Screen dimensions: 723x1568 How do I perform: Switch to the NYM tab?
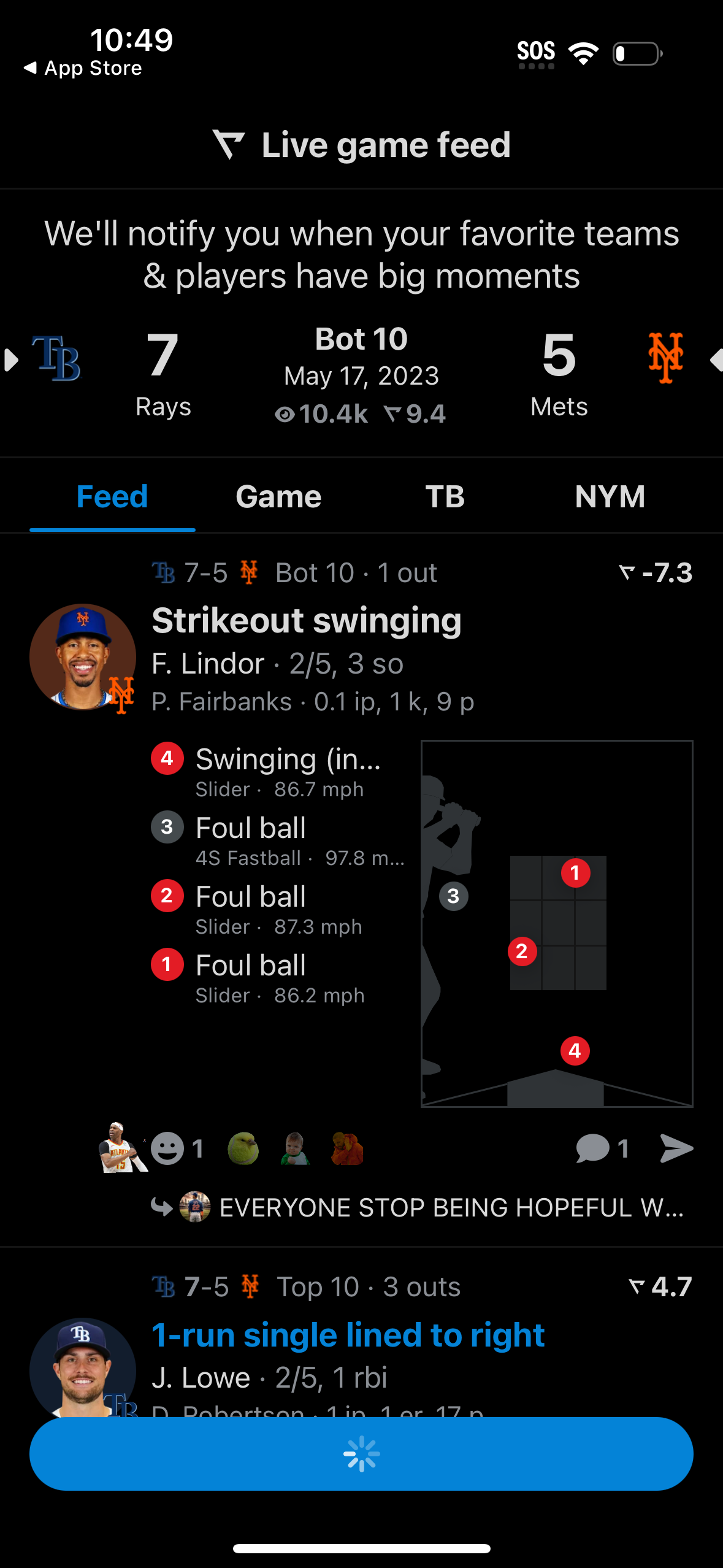pos(610,496)
